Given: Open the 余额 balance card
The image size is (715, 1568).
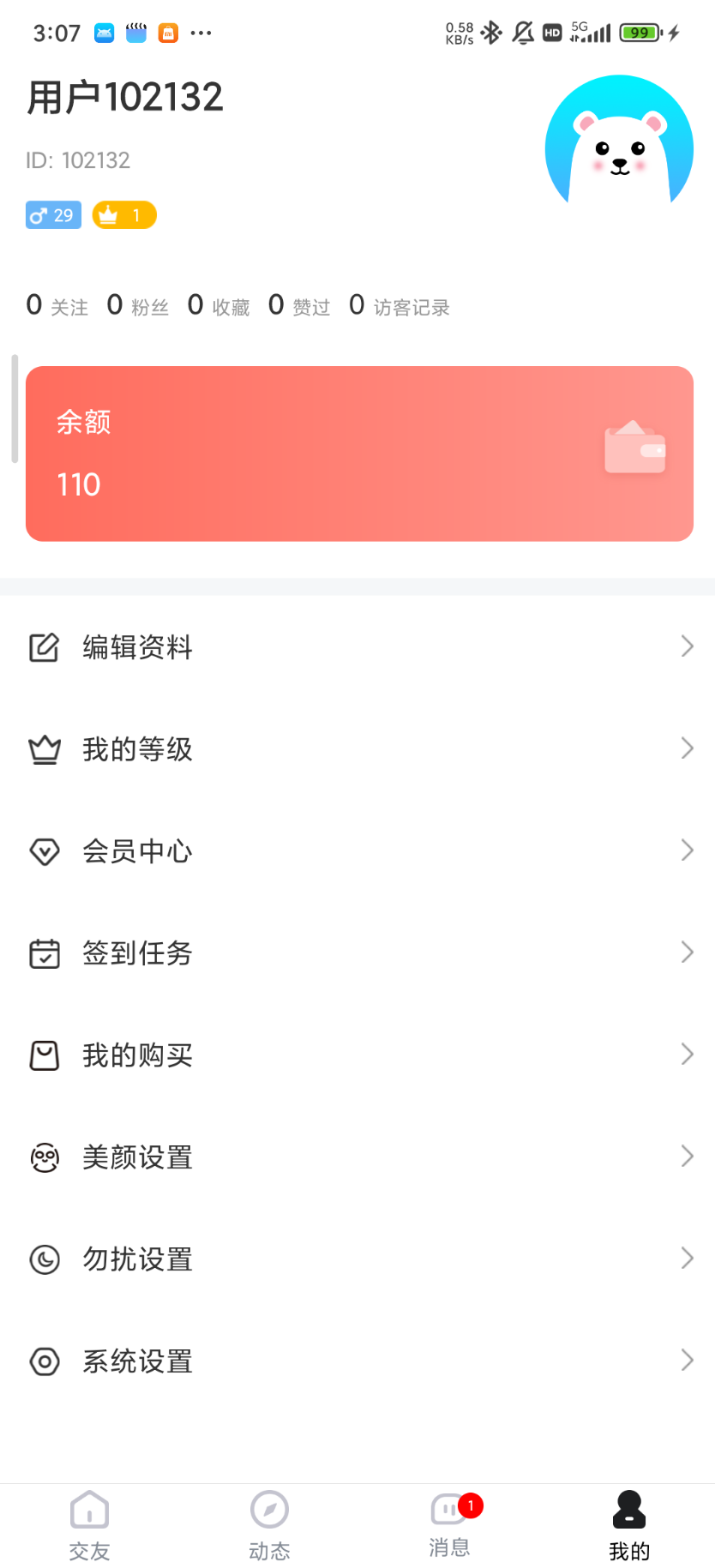Looking at the screenshot, I should [x=359, y=454].
